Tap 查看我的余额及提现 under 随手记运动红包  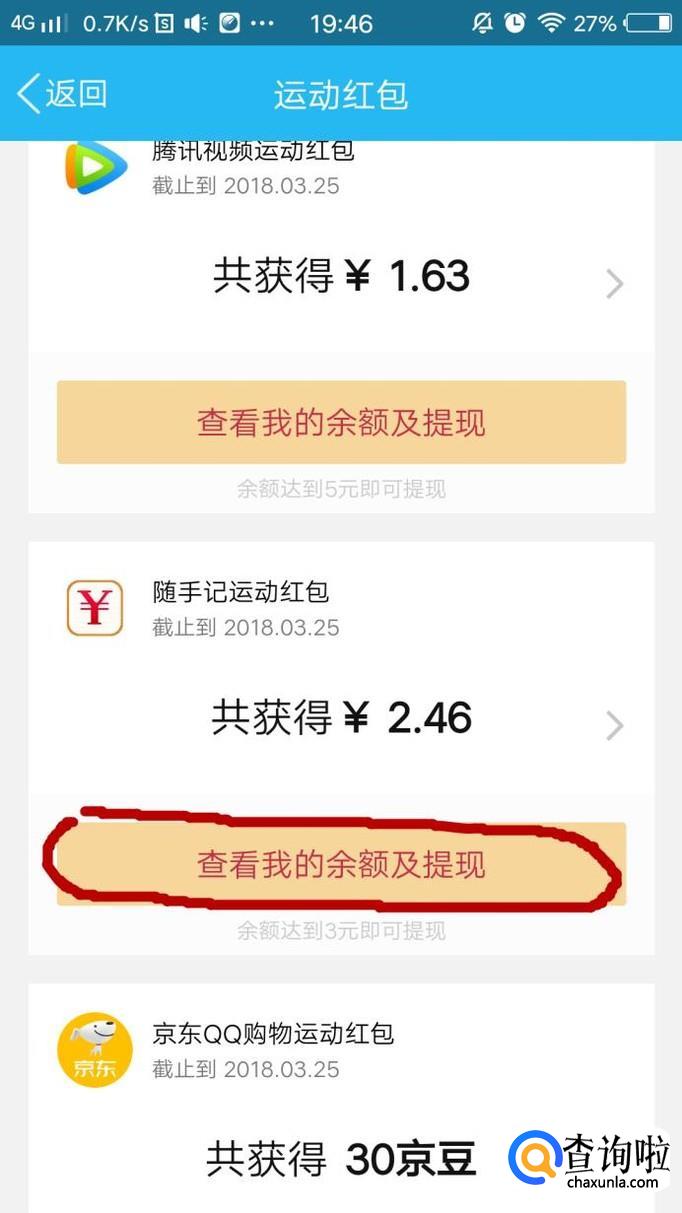341,864
